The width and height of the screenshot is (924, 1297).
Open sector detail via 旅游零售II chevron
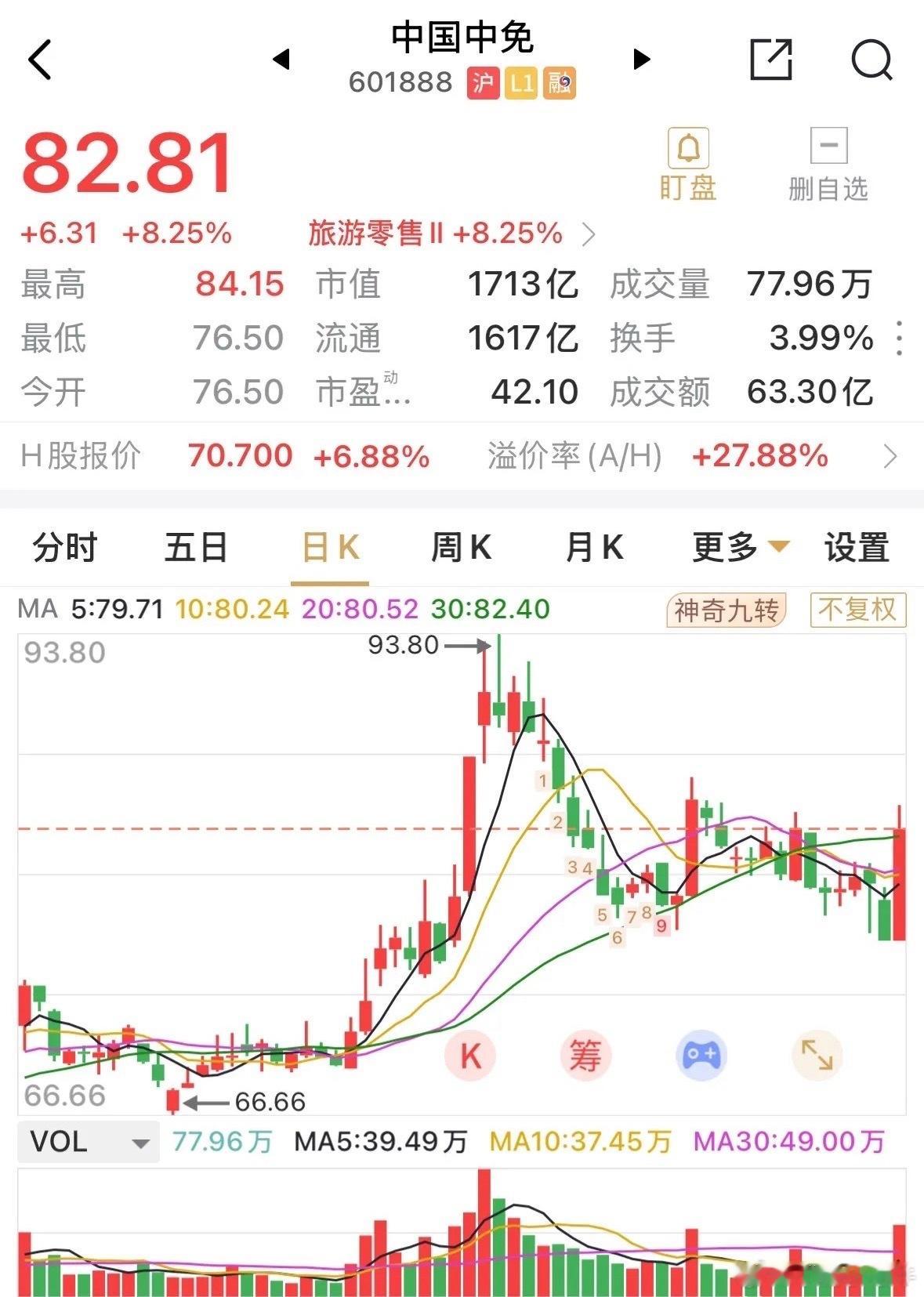pyautogui.click(x=589, y=233)
